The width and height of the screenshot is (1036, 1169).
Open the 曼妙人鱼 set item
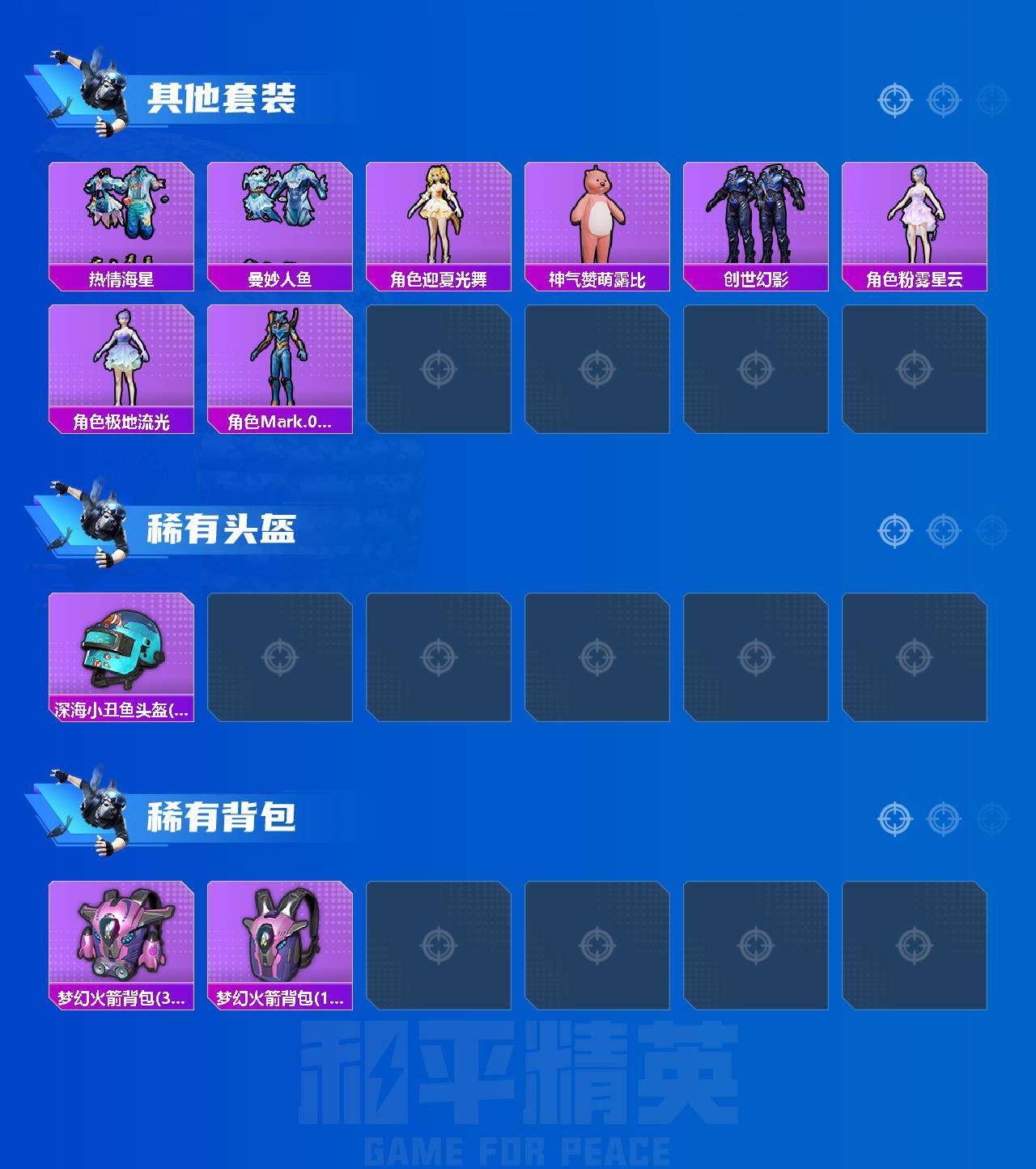click(279, 219)
